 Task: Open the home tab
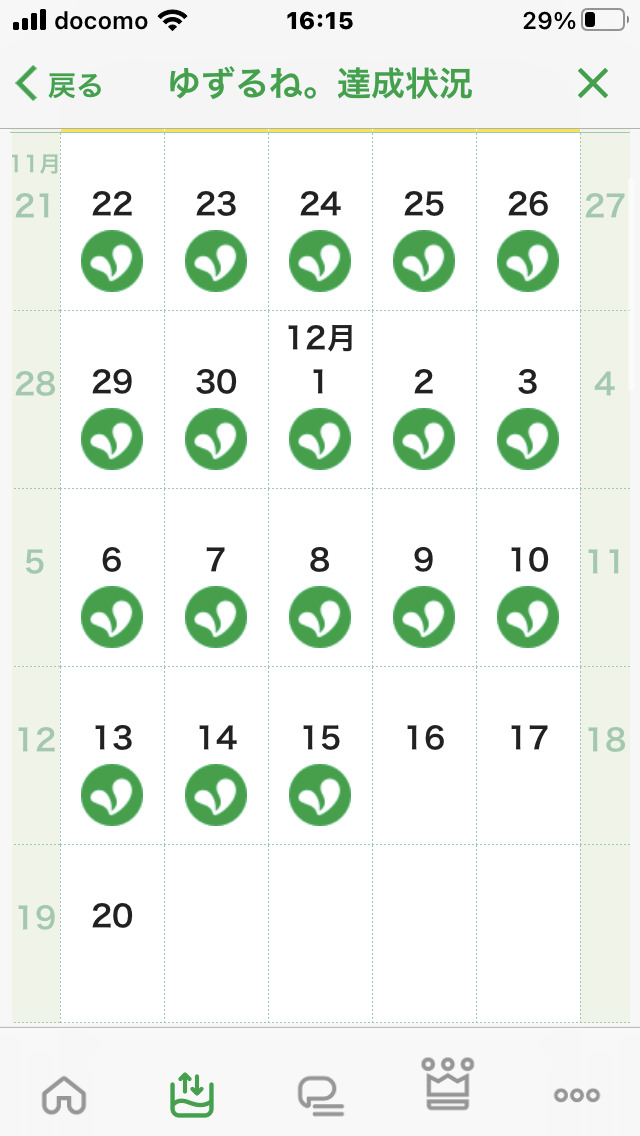point(64,1094)
